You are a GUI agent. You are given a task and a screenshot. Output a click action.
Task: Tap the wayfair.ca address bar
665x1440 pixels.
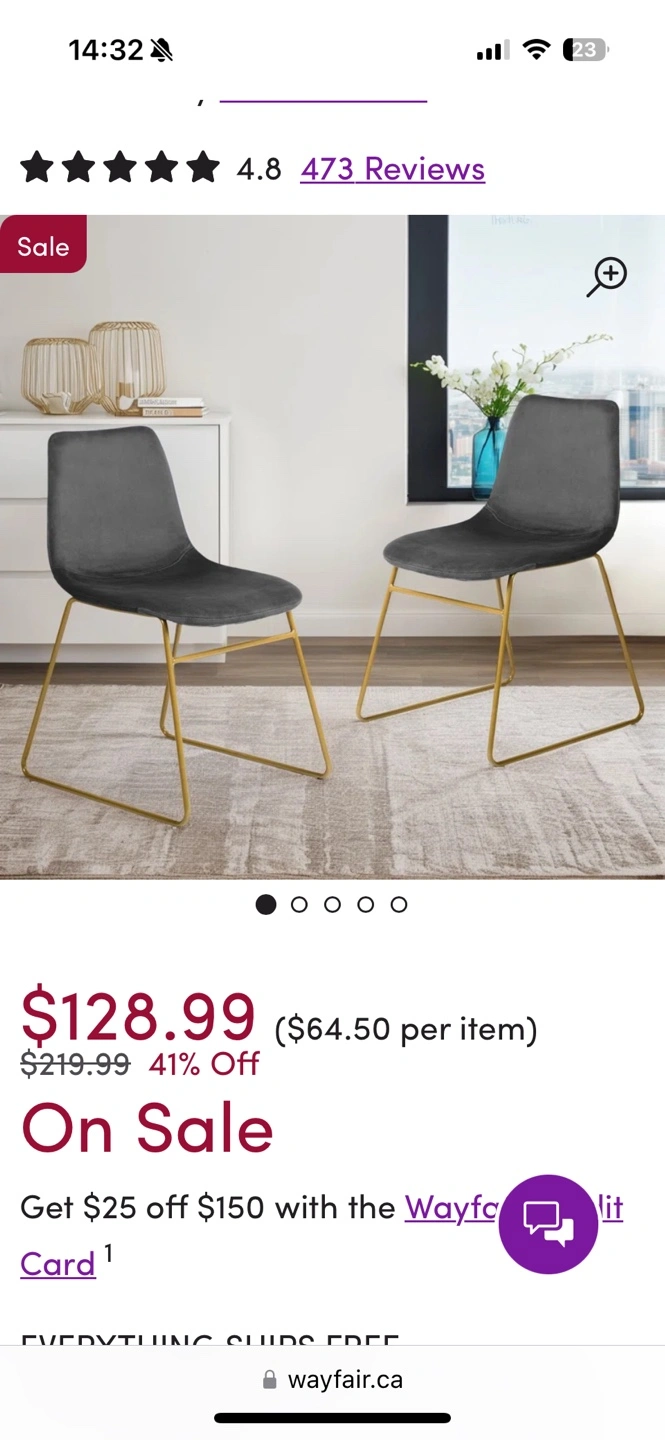point(332,1380)
